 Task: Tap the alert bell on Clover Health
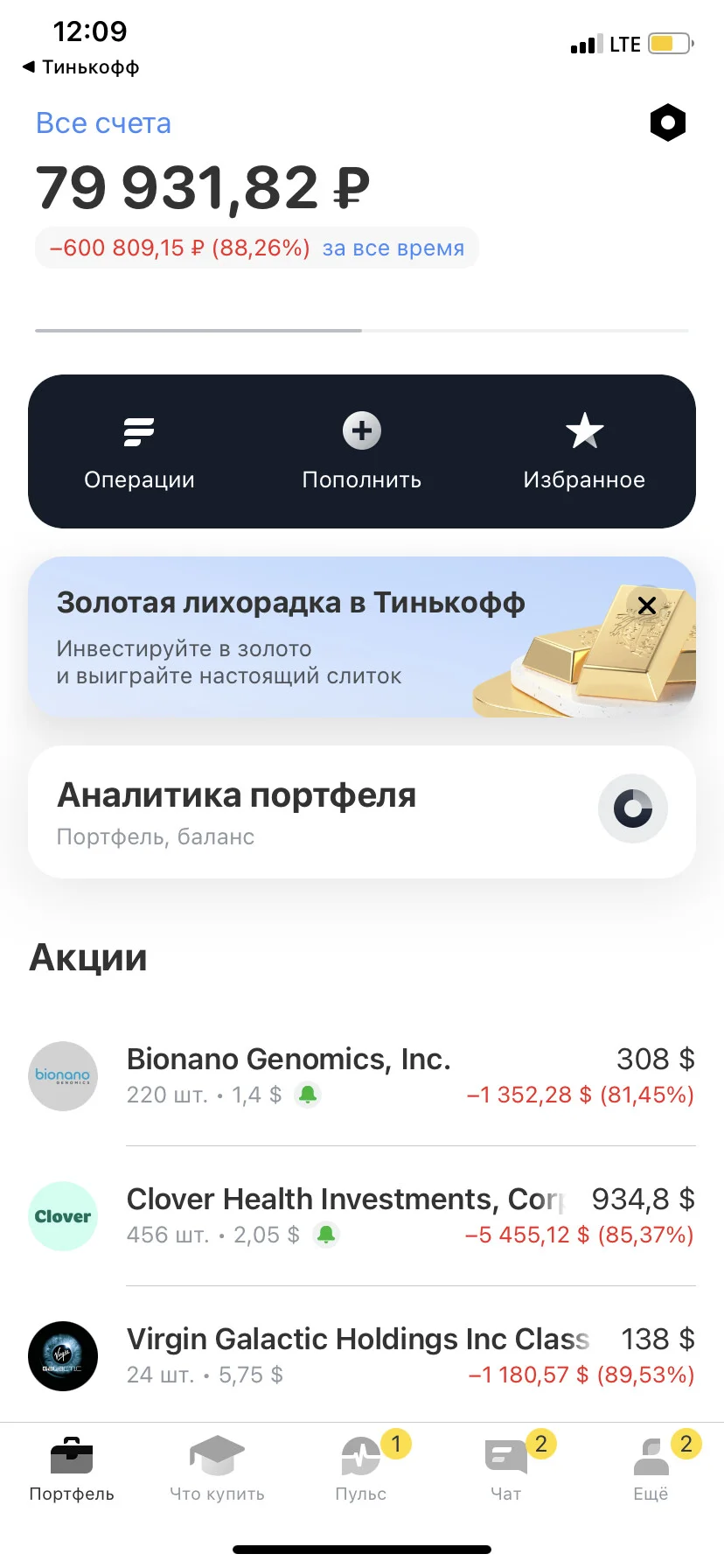tap(326, 1235)
